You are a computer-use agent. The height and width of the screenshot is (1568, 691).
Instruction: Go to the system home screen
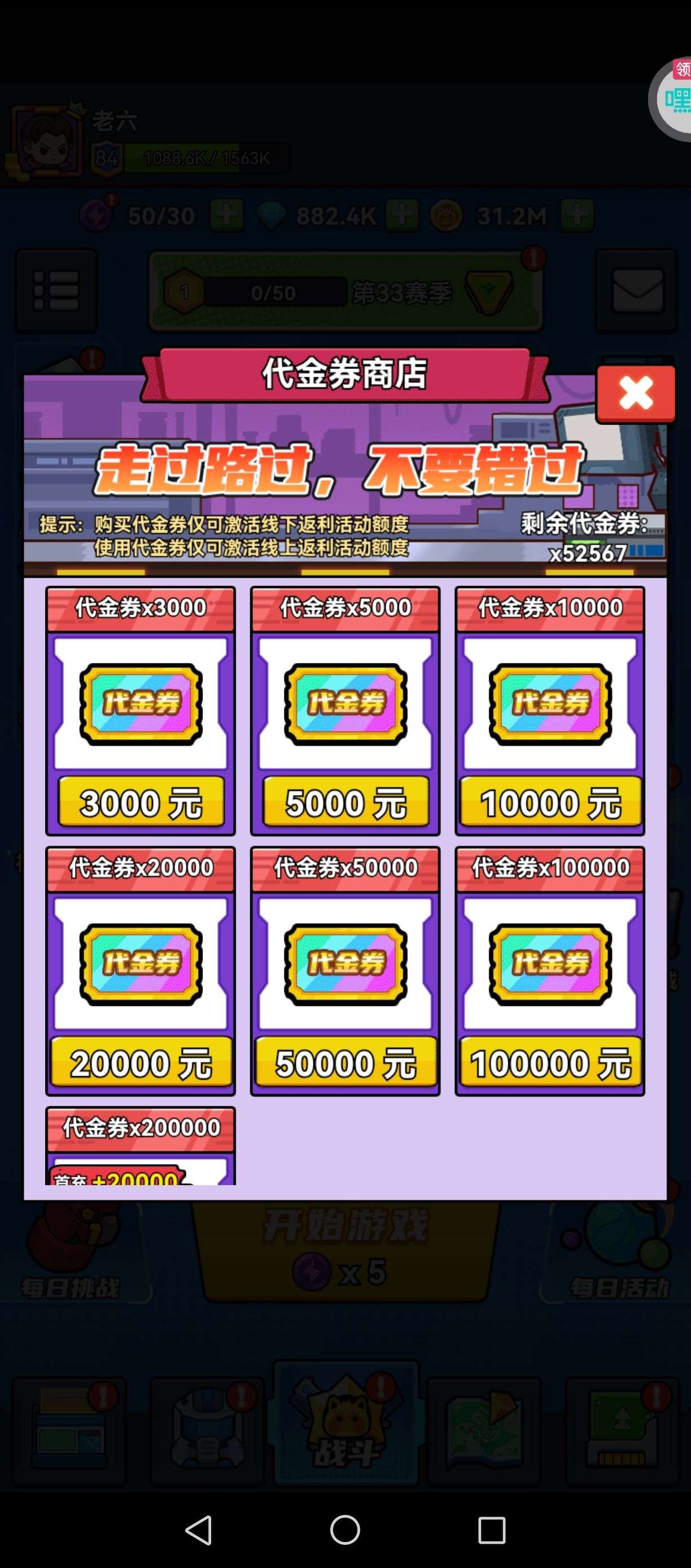(x=345, y=1530)
